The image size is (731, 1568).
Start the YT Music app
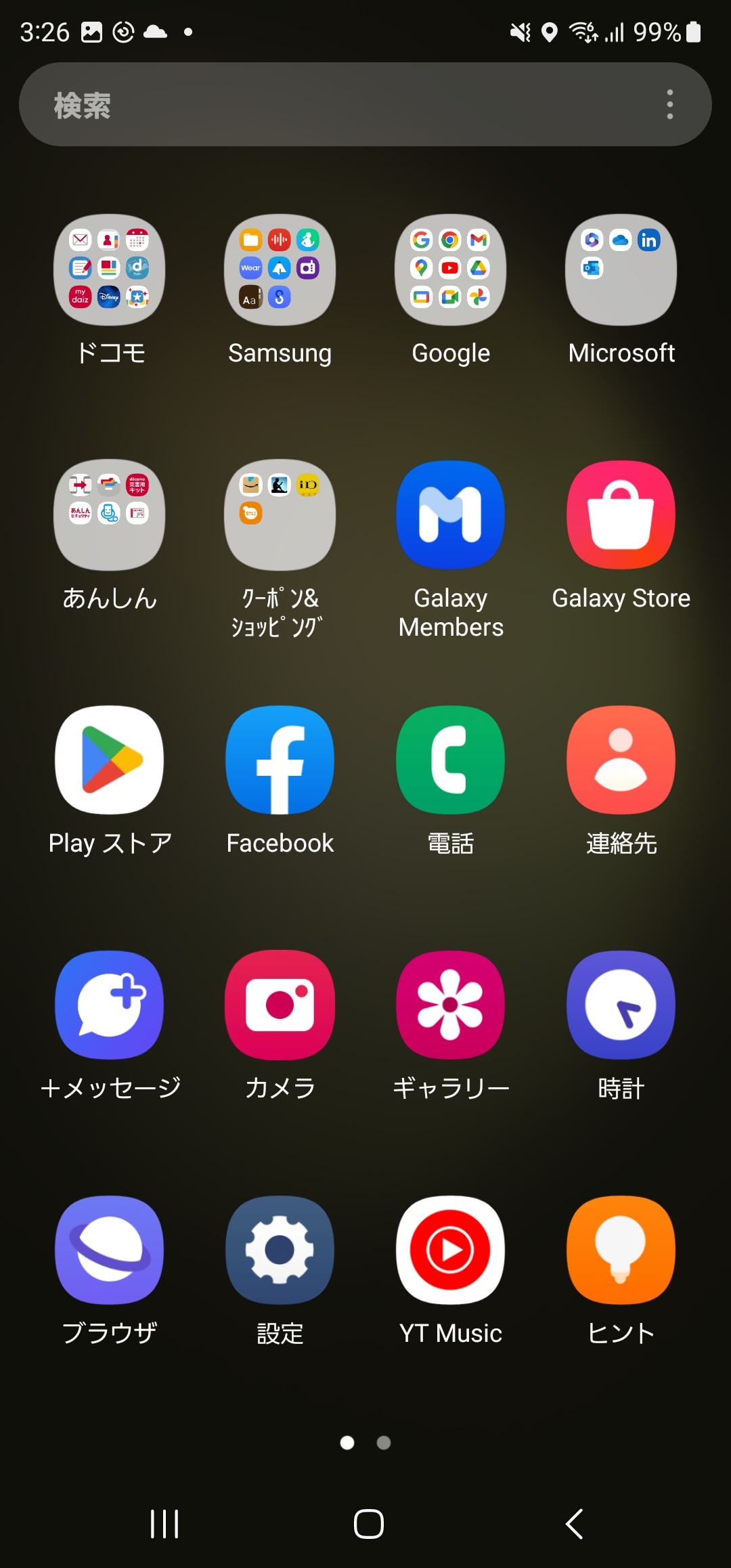450,1250
